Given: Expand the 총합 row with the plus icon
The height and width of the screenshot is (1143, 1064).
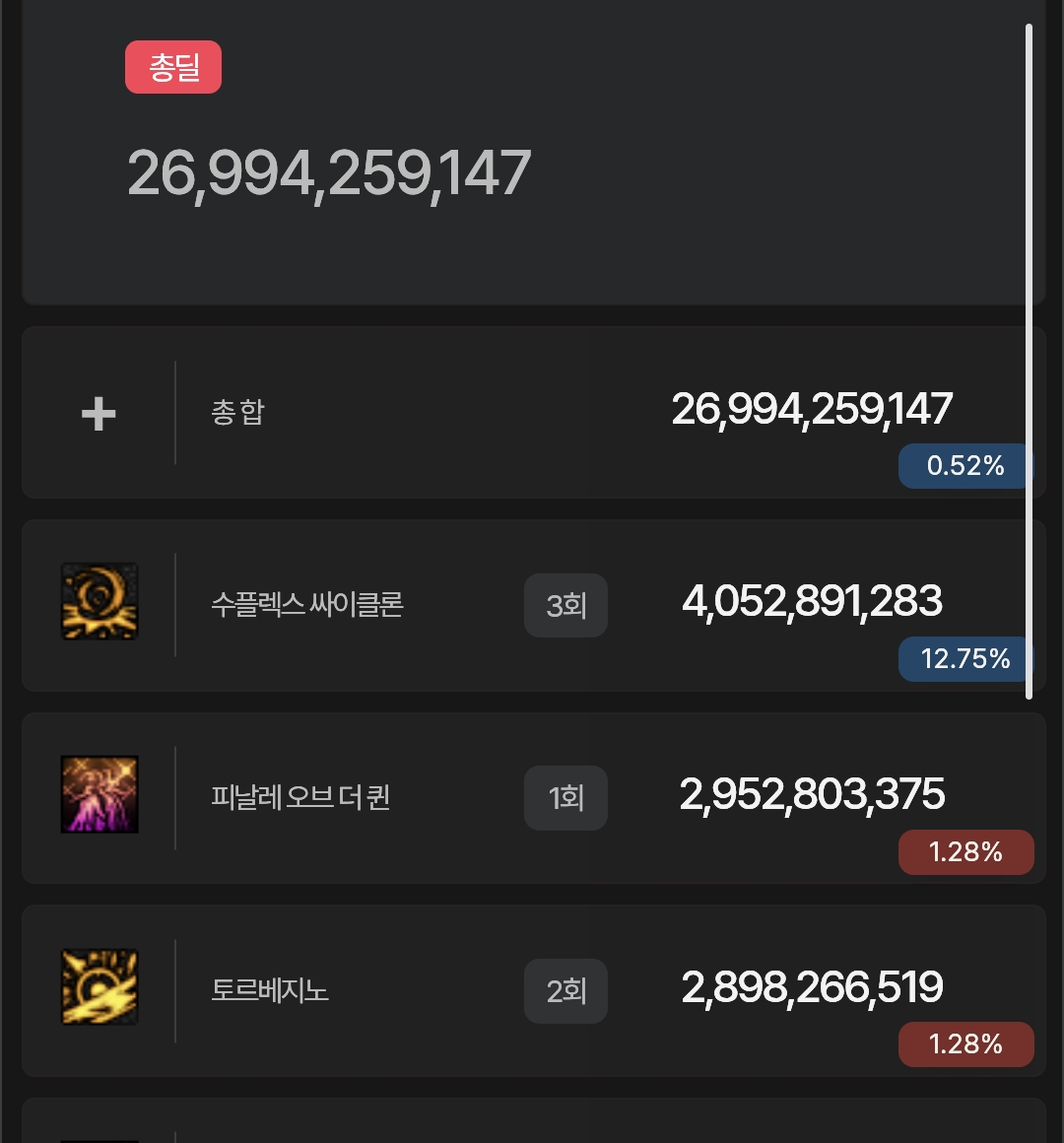Looking at the screenshot, I should [99, 414].
